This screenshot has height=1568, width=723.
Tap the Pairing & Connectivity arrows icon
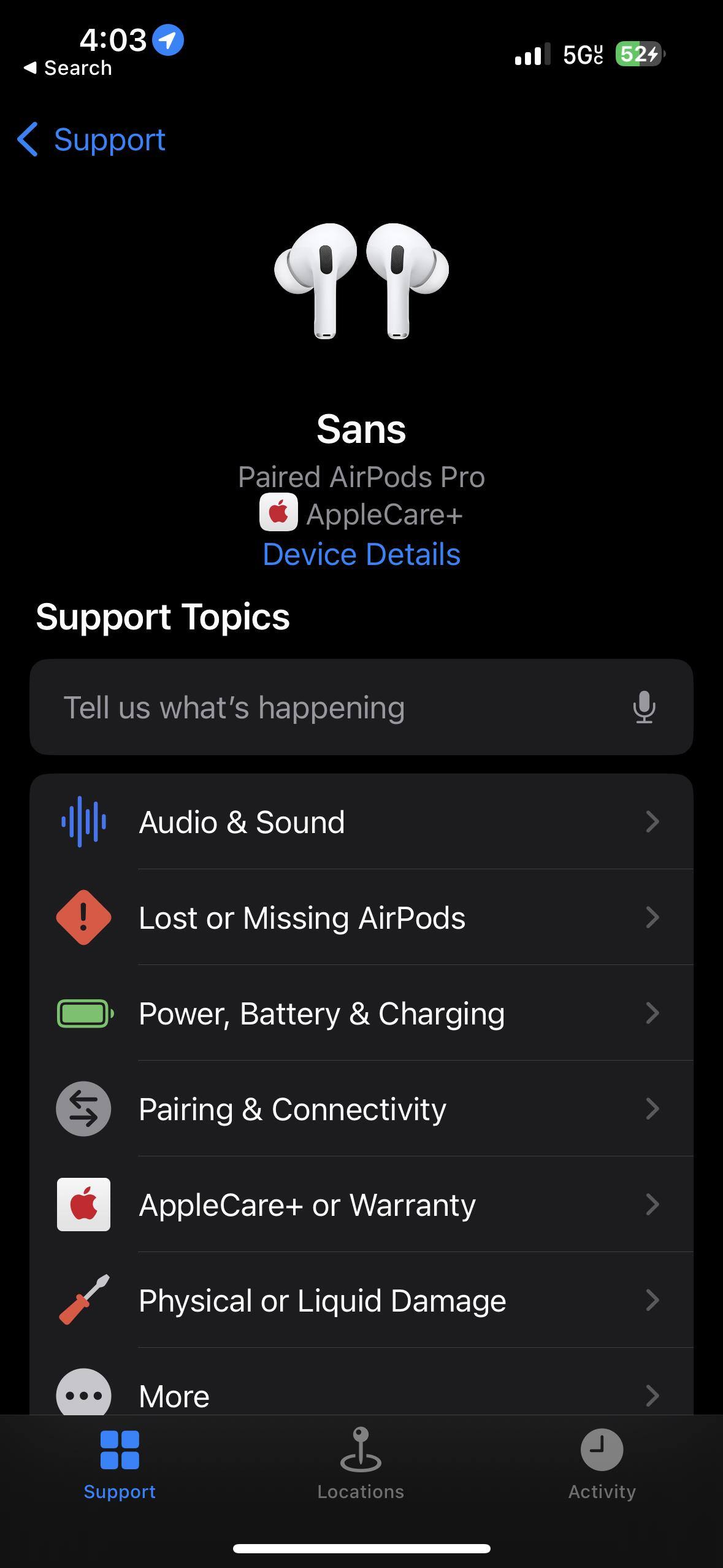pos(83,1109)
